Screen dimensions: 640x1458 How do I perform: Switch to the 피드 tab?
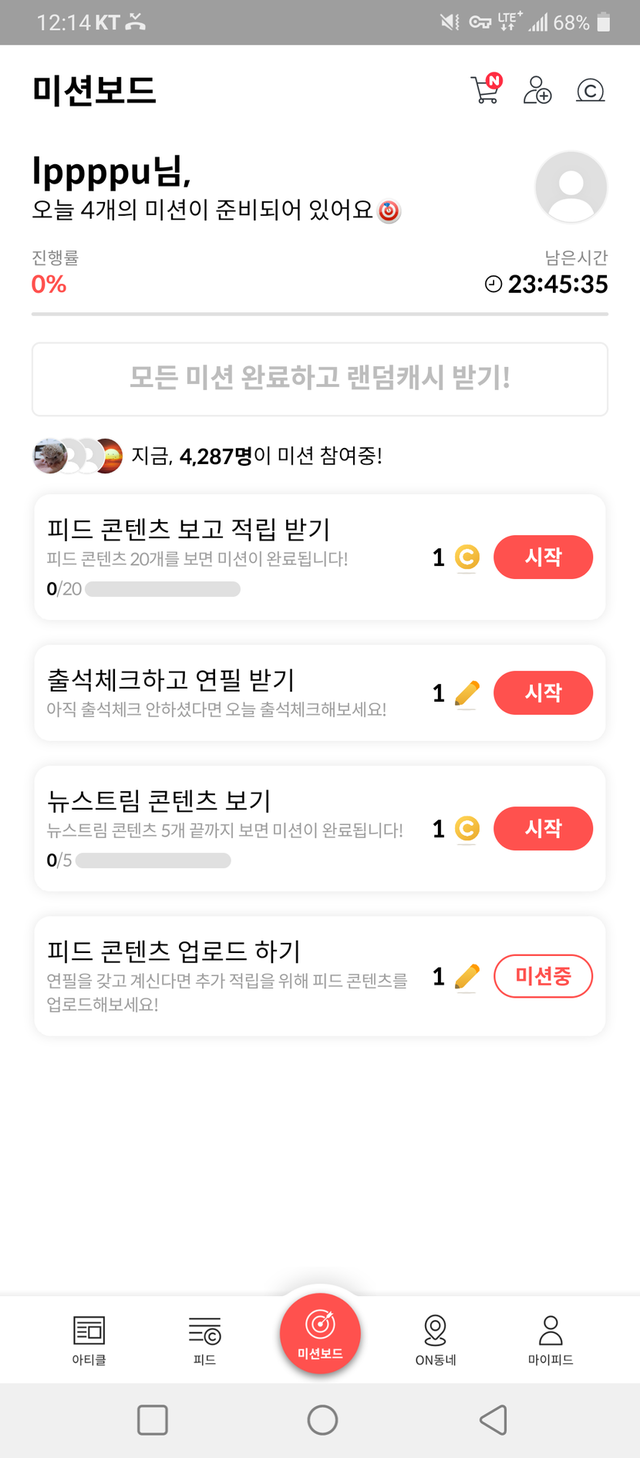(x=205, y=1339)
